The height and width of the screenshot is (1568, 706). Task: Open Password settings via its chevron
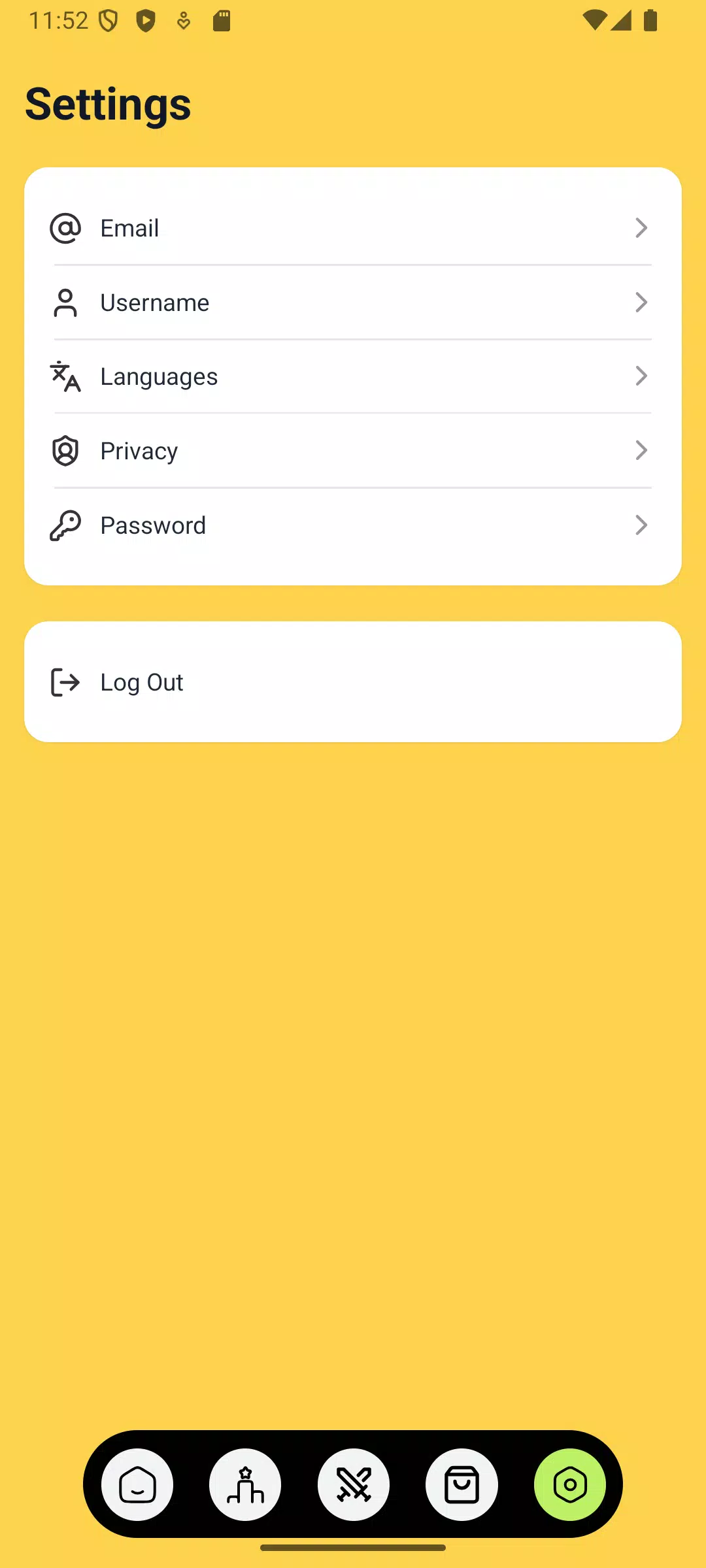coord(641,525)
